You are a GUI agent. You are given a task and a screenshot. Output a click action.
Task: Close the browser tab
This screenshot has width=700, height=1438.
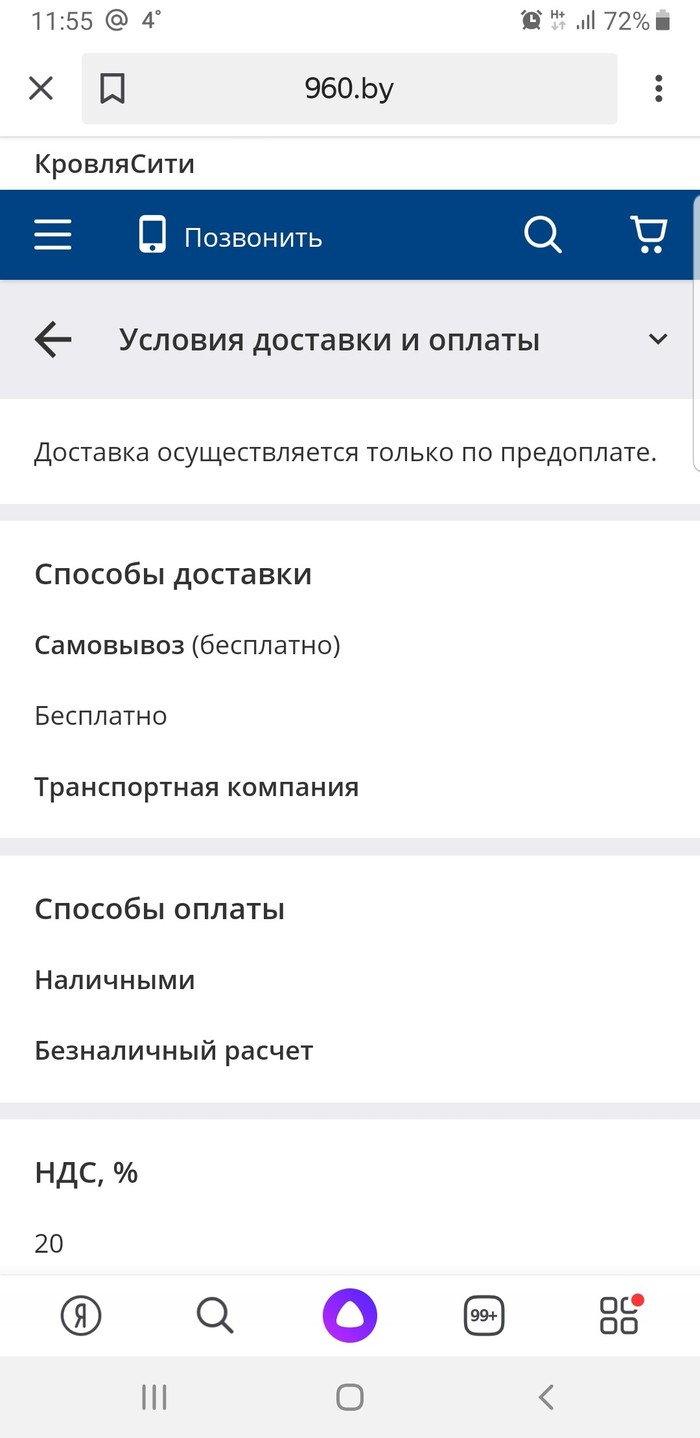(41, 89)
